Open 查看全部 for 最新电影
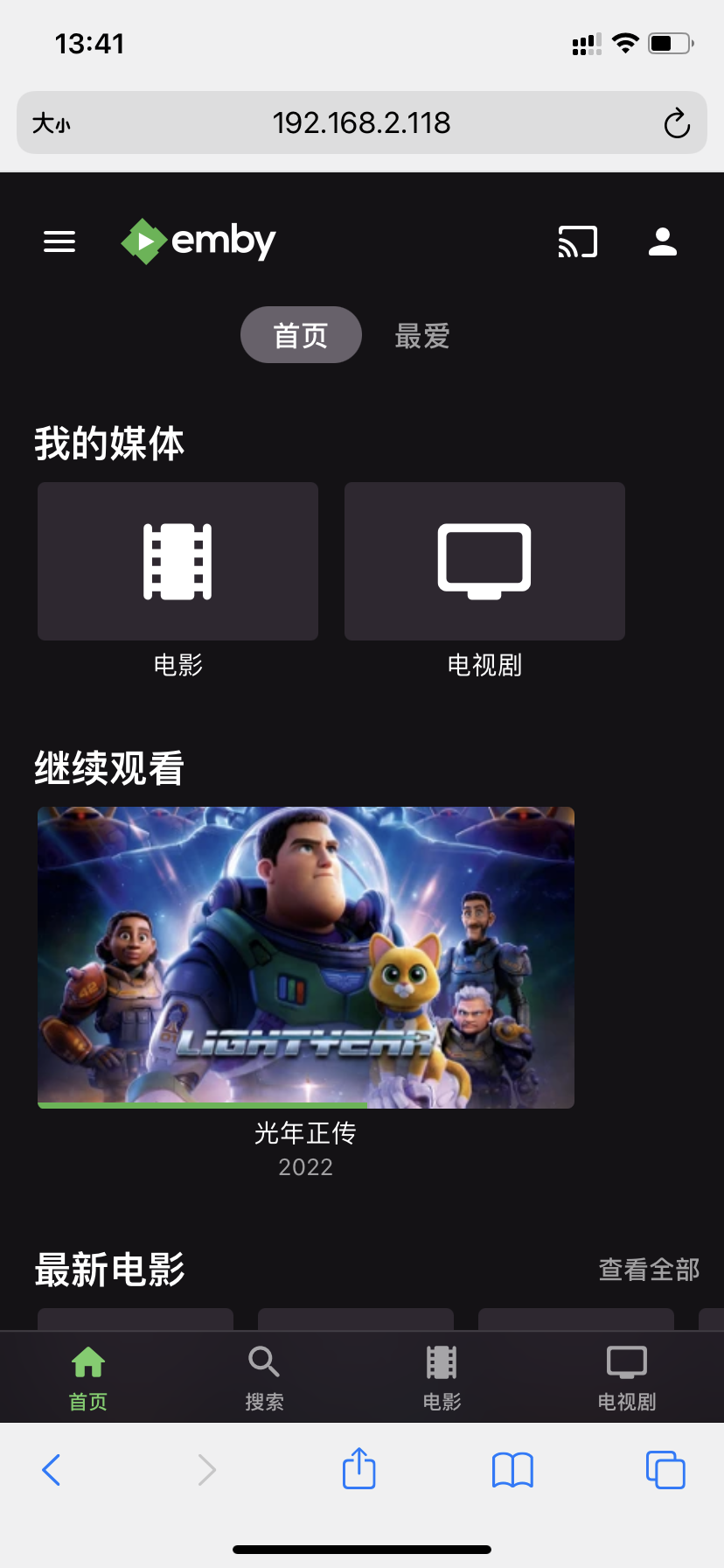The height and width of the screenshot is (1568, 724). coord(647,1270)
